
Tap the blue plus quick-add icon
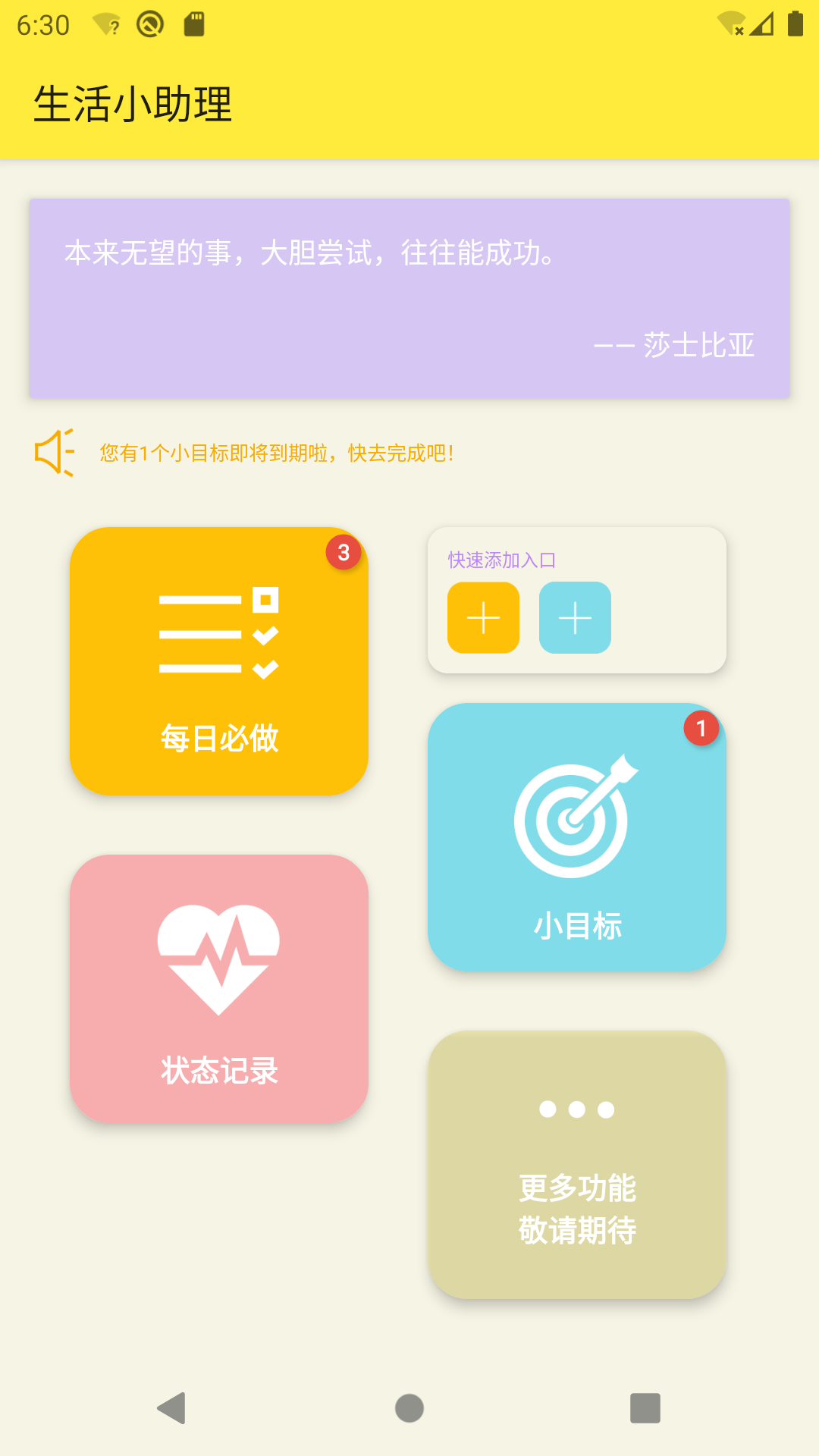pos(574,618)
